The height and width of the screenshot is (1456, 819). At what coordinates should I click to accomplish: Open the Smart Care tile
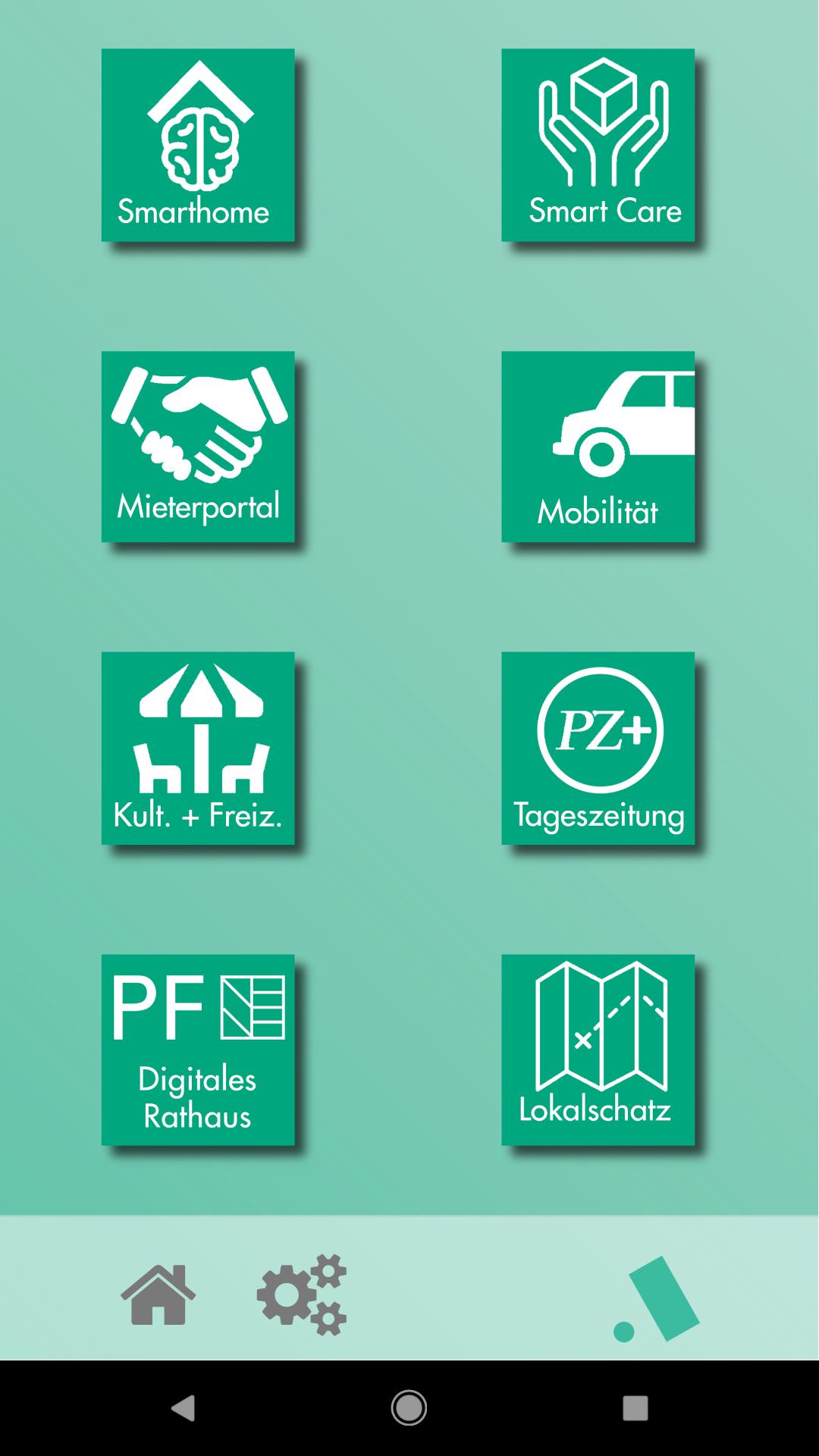[598, 145]
